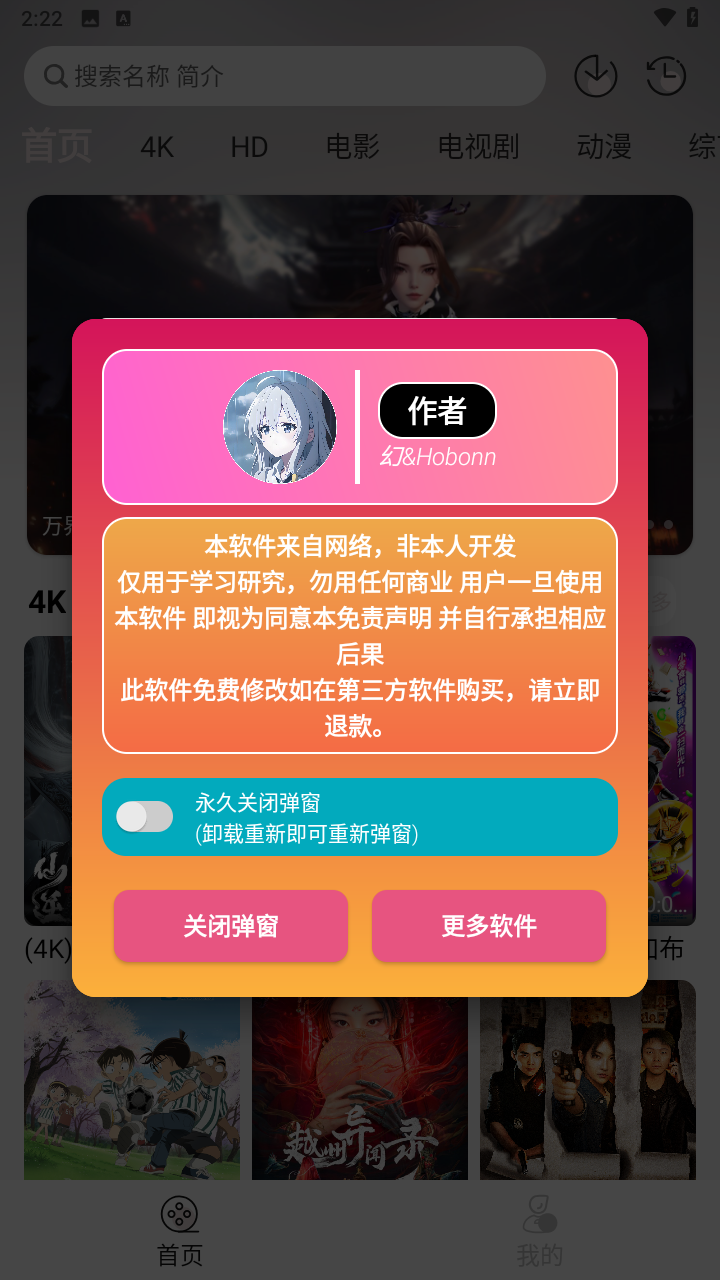The height and width of the screenshot is (1280, 720).
Task: Tap the 关闭弹窗 button
Action: pos(231,926)
